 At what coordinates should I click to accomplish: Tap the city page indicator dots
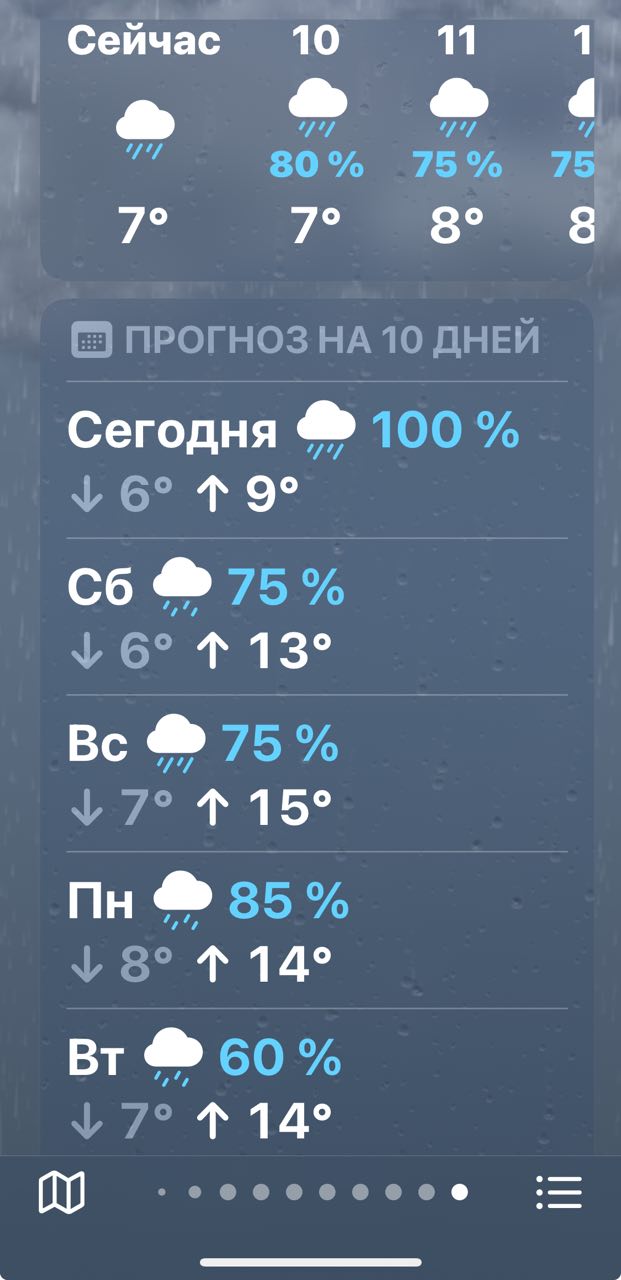click(312, 1192)
